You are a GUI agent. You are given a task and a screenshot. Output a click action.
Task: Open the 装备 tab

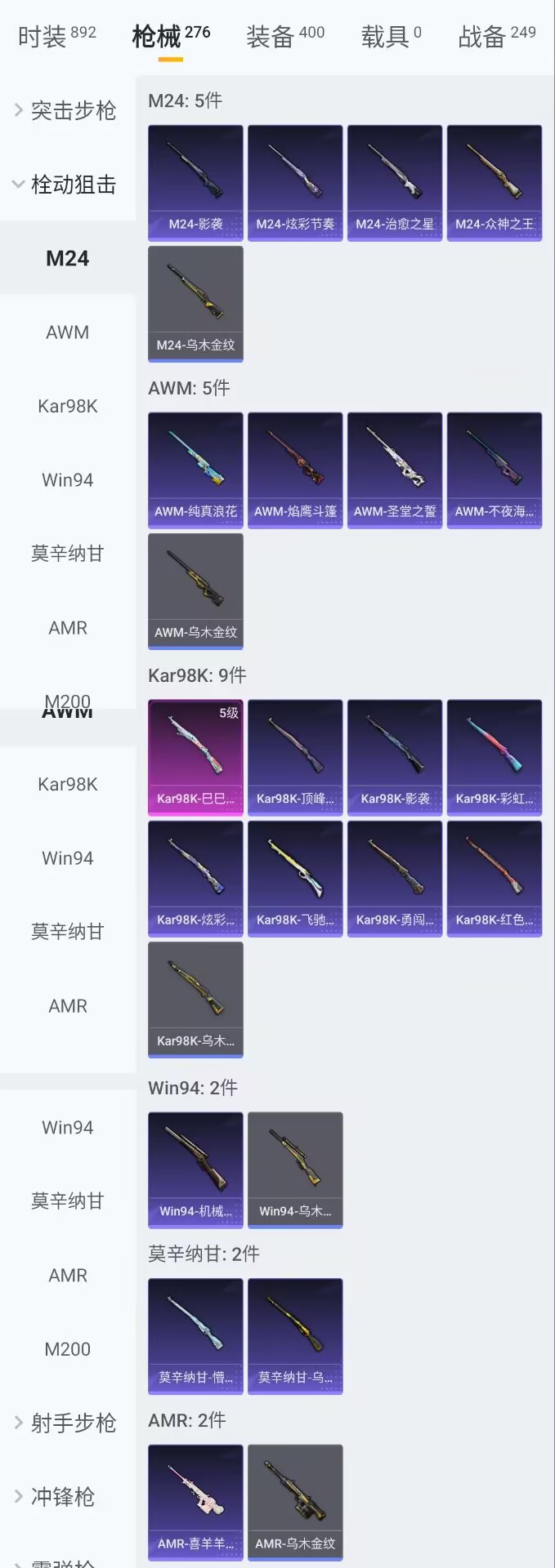[285, 37]
